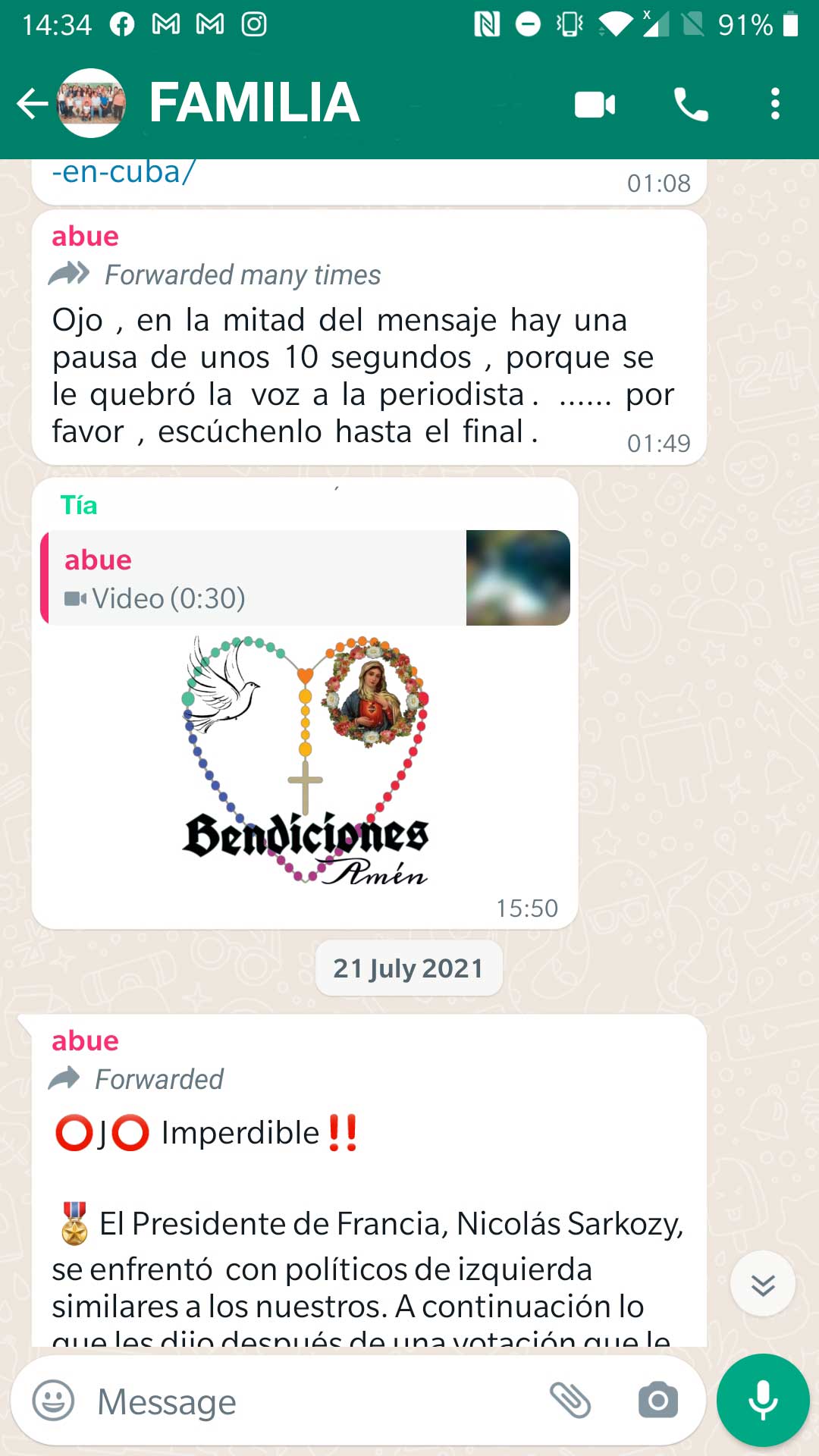Open FAMILIA group info
This screenshot has width=819, height=1456.
pos(254,103)
